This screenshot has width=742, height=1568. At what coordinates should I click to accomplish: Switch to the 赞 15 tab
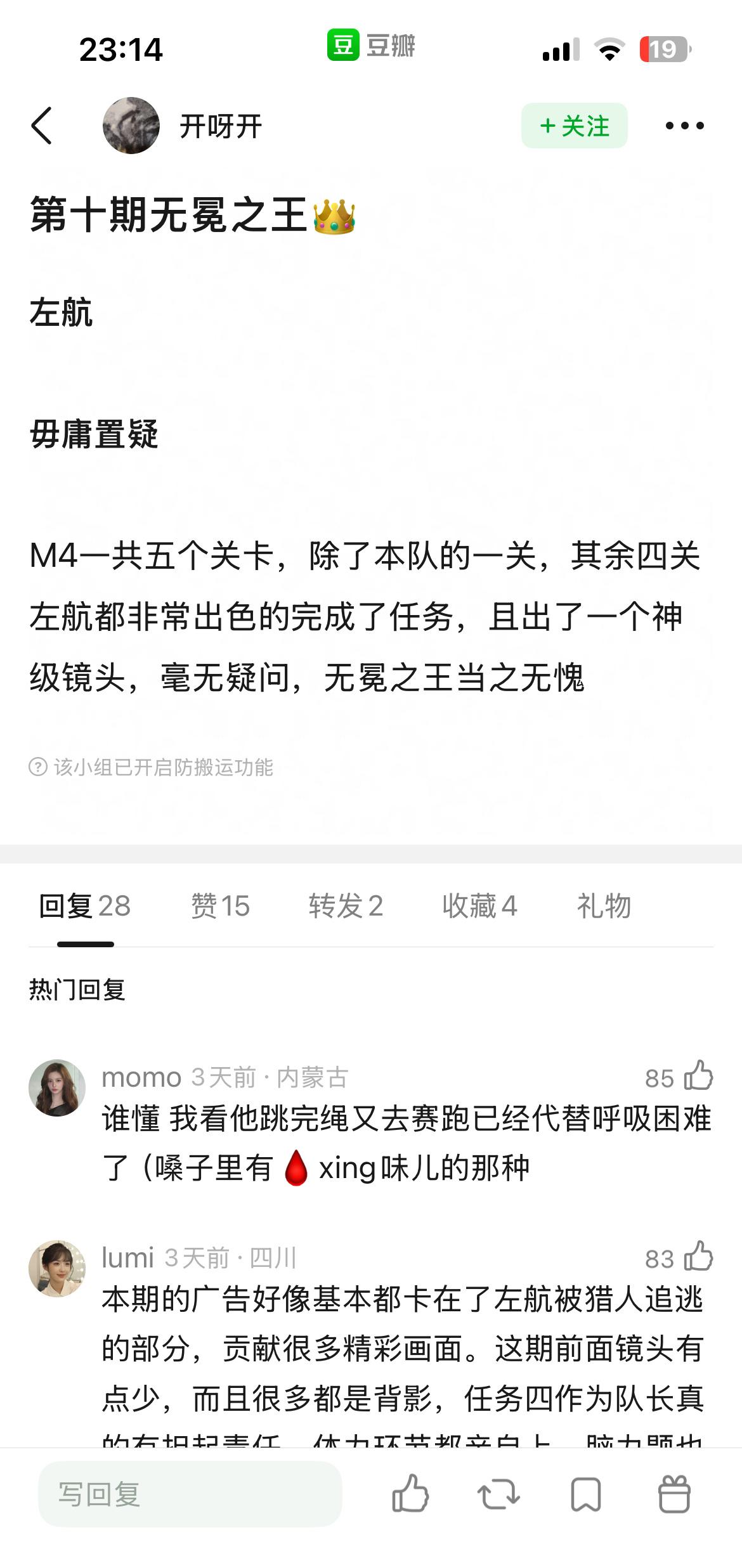(x=220, y=905)
